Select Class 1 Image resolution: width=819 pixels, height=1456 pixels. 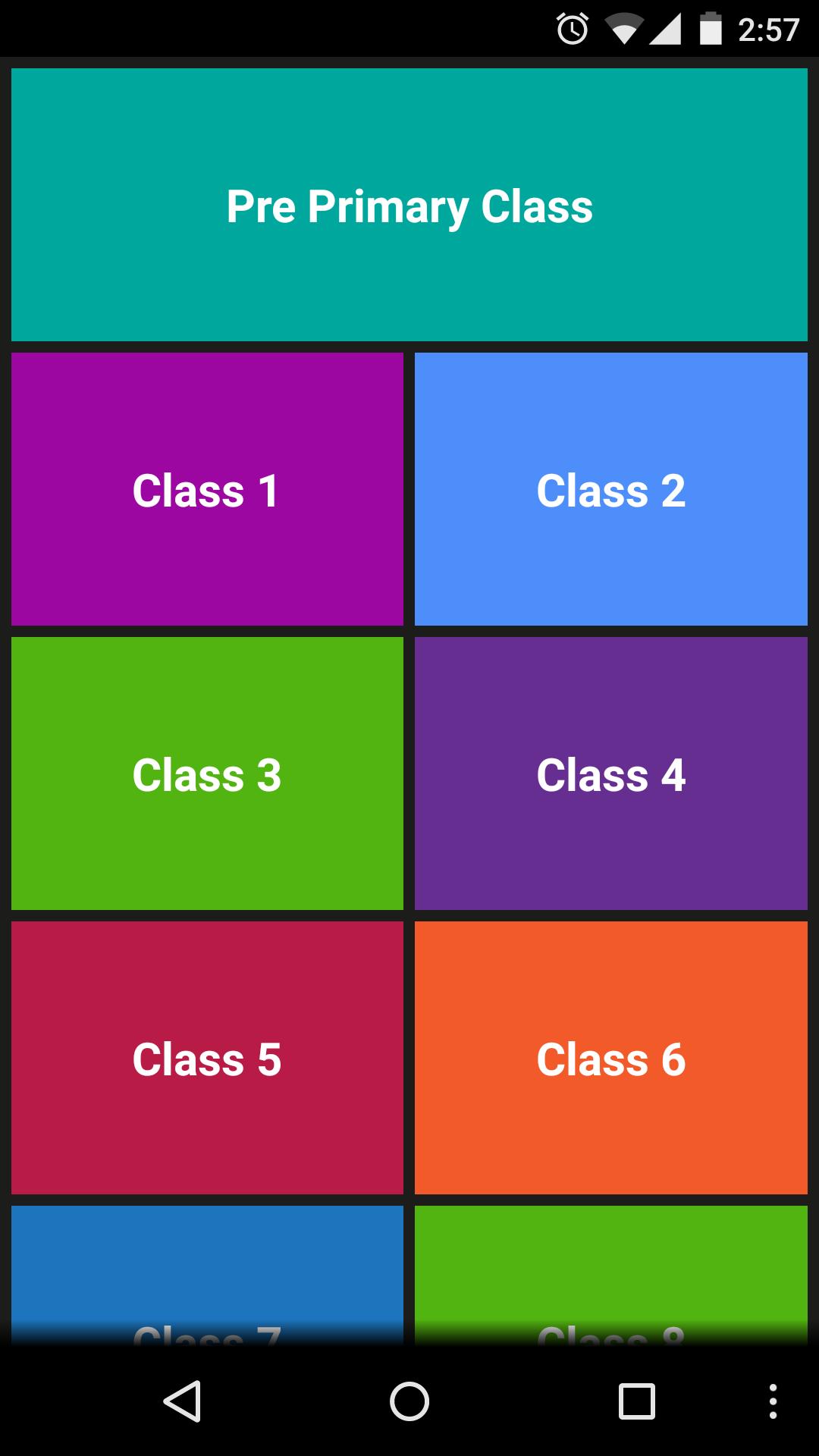pyautogui.click(x=207, y=489)
